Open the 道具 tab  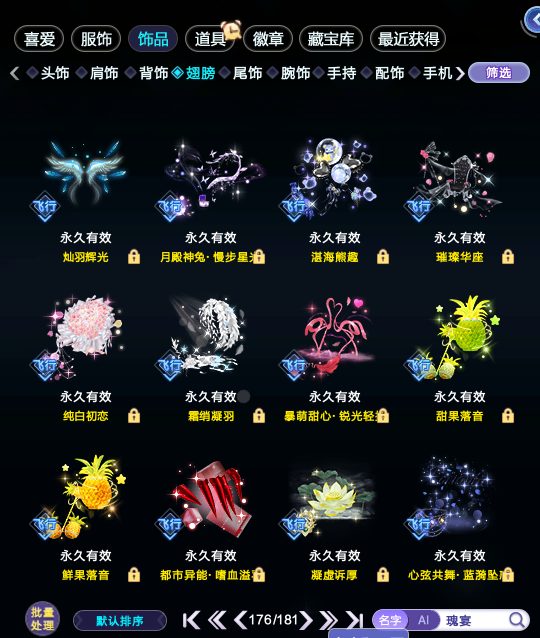point(210,39)
